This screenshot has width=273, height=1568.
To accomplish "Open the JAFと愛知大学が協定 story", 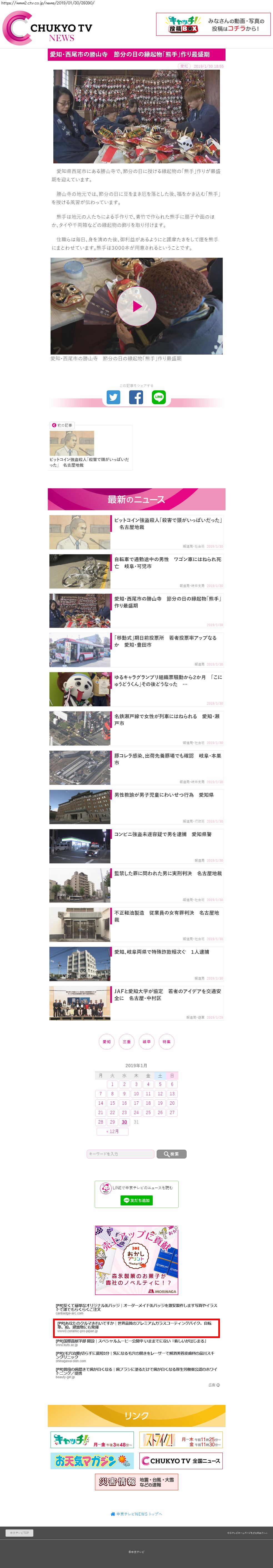I will [167, 995].
